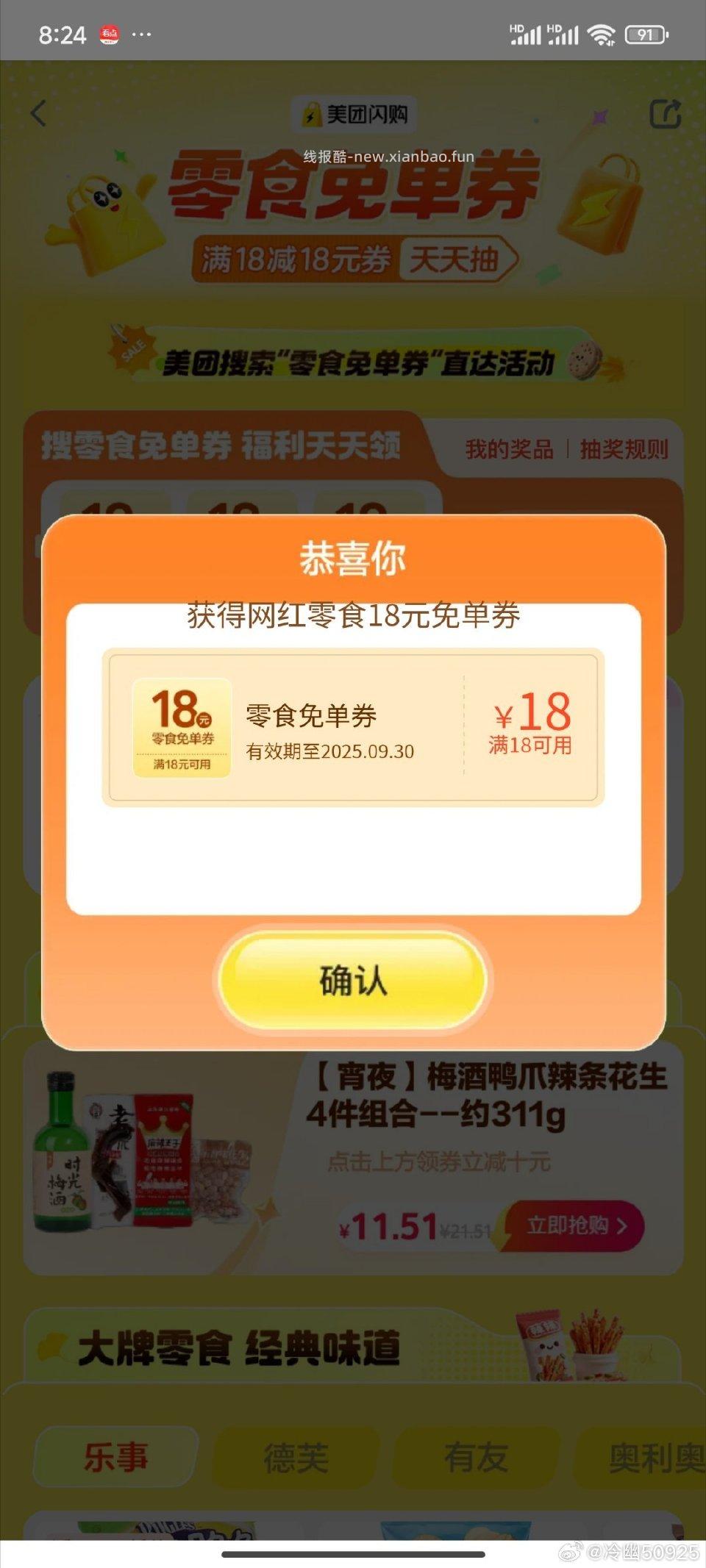Tap the 看点 red icon in status bar

(x=109, y=34)
